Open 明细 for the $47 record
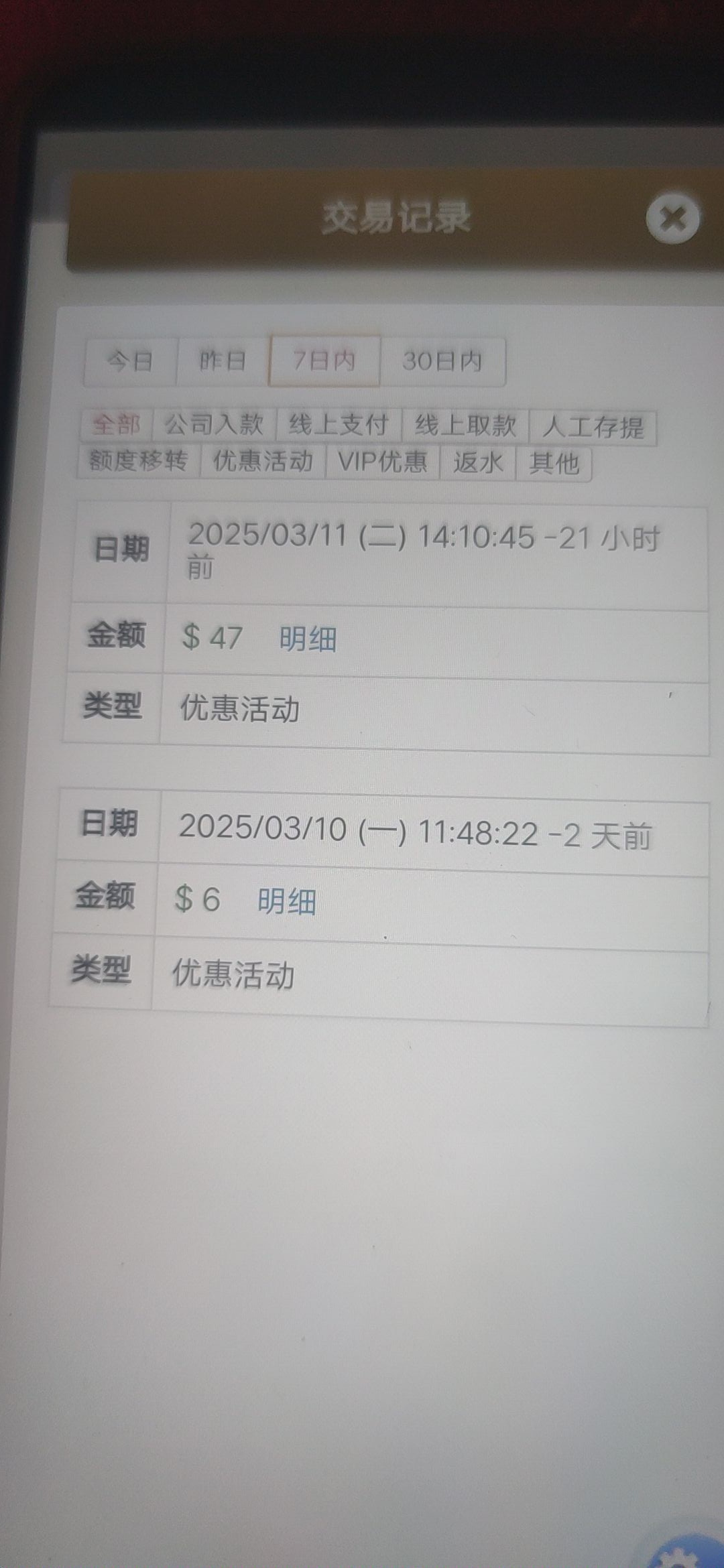This screenshot has height=1568, width=724. pyautogui.click(x=308, y=639)
